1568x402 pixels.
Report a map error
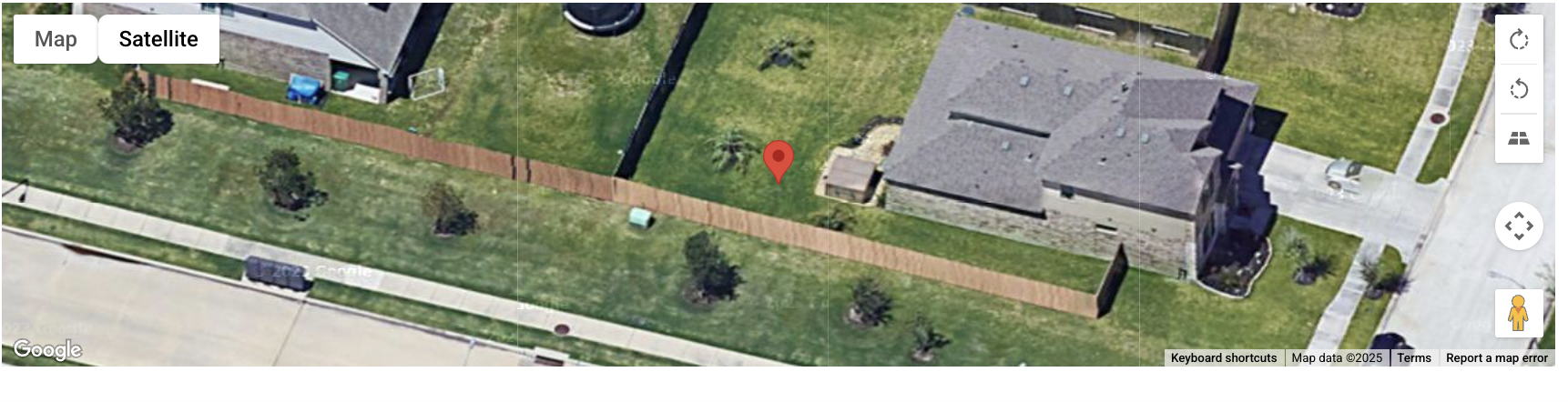click(x=1496, y=358)
